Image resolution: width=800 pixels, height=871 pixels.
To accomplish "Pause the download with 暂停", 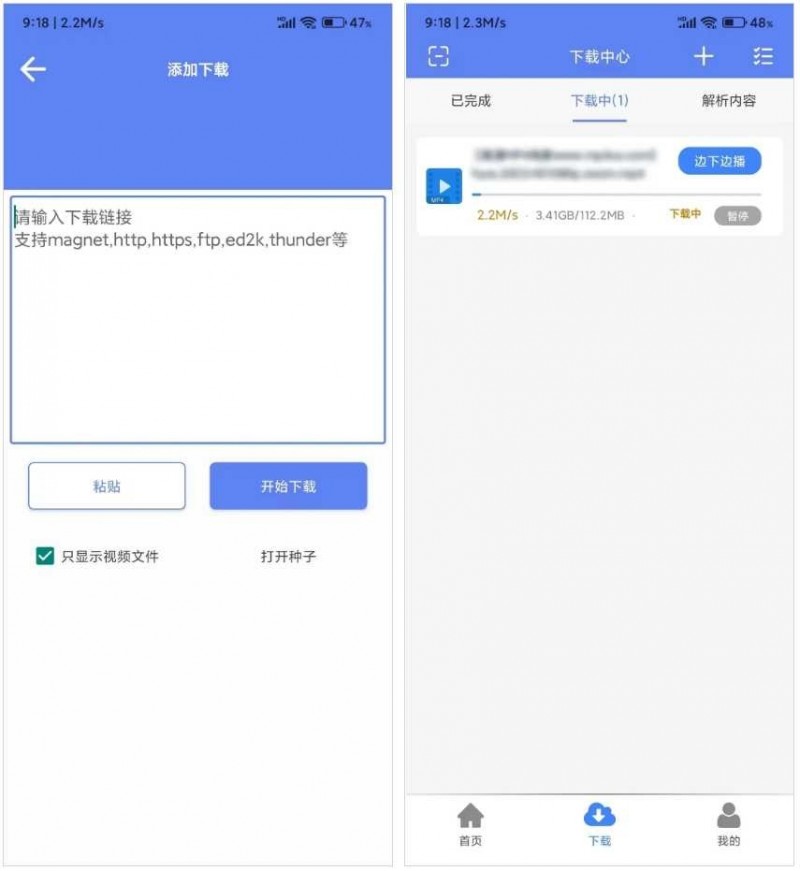I will pos(737,215).
